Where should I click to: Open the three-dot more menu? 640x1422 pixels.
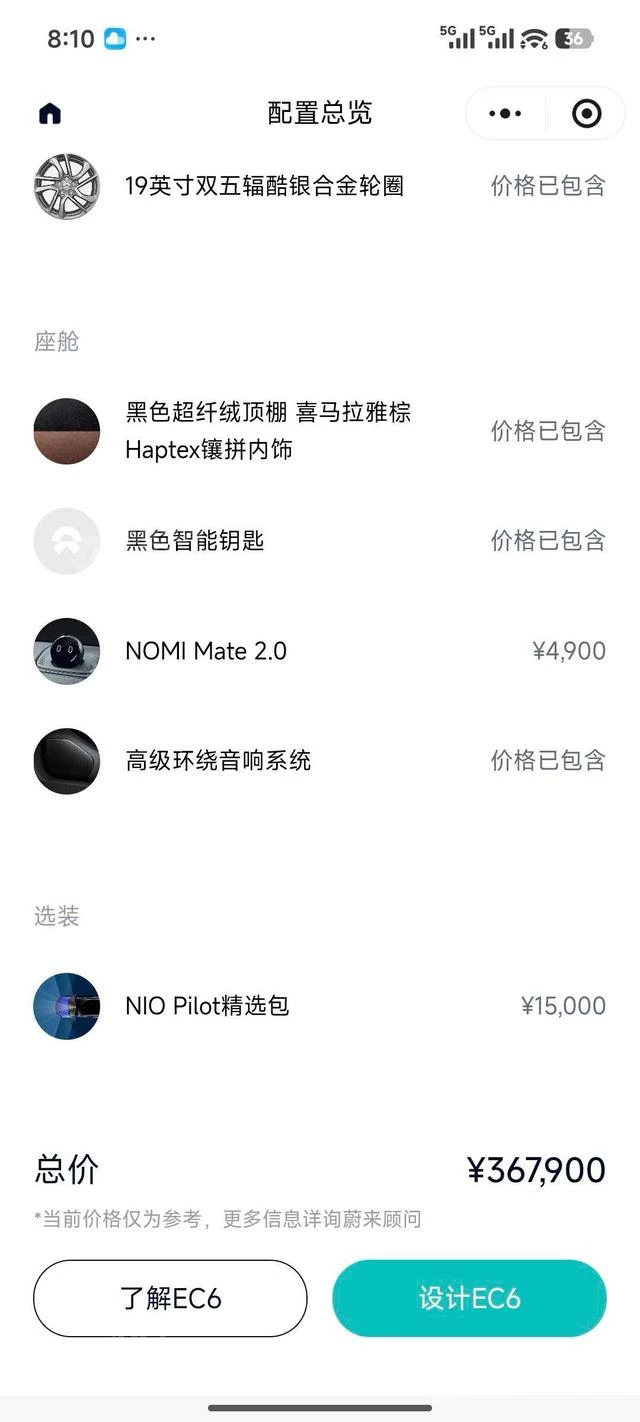(505, 113)
